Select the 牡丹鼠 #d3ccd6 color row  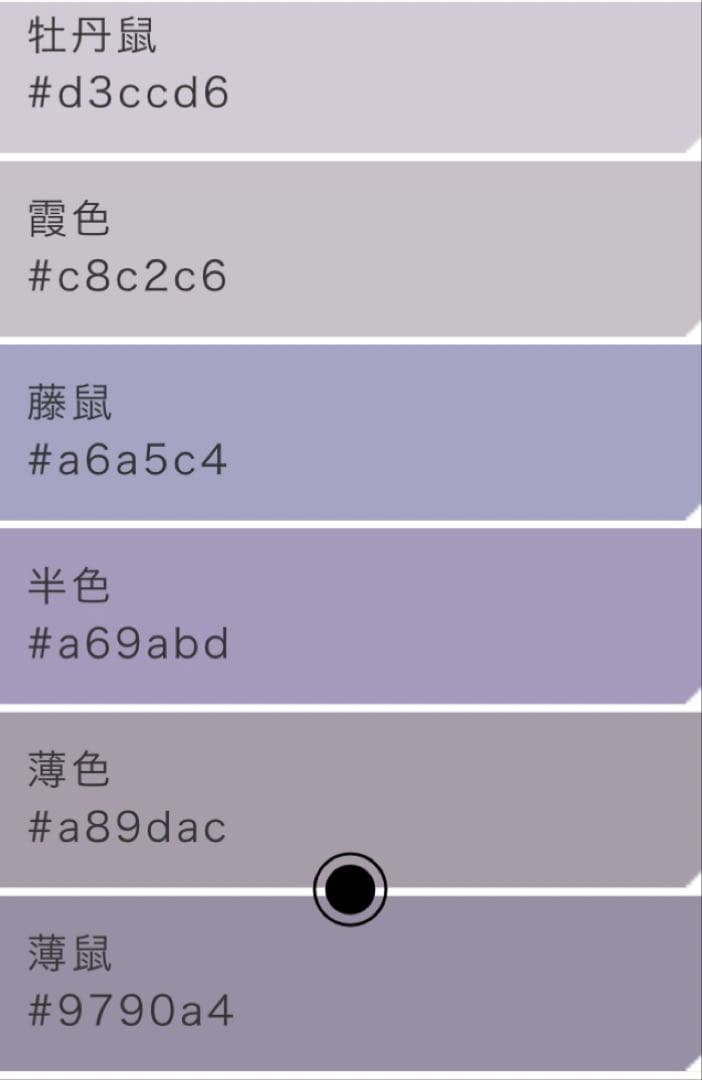351,76
